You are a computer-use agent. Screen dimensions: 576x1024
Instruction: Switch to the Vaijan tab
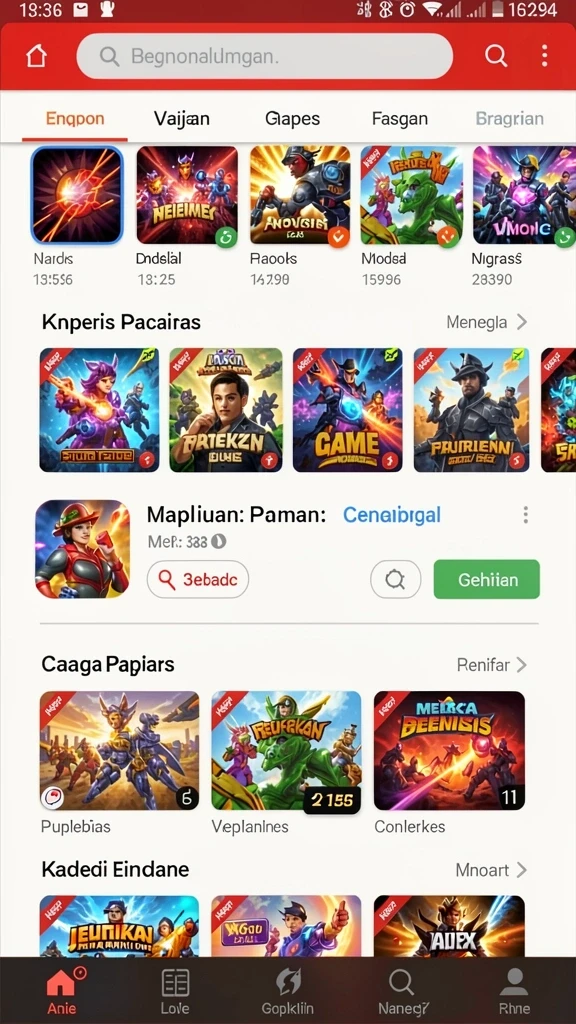tap(182, 119)
